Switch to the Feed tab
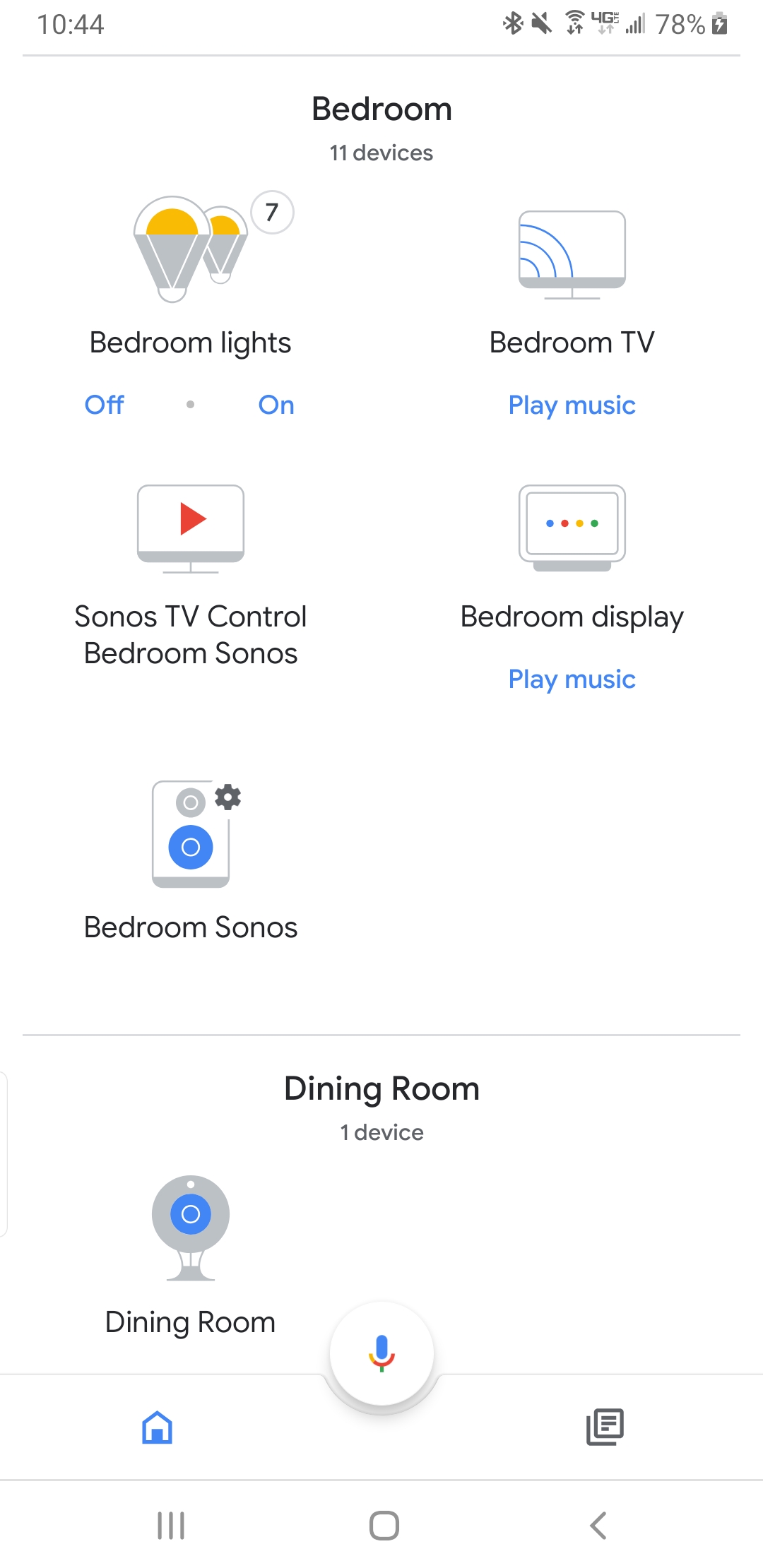Screen dimensions: 763x1568 pyautogui.click(x=605, y=1425)
